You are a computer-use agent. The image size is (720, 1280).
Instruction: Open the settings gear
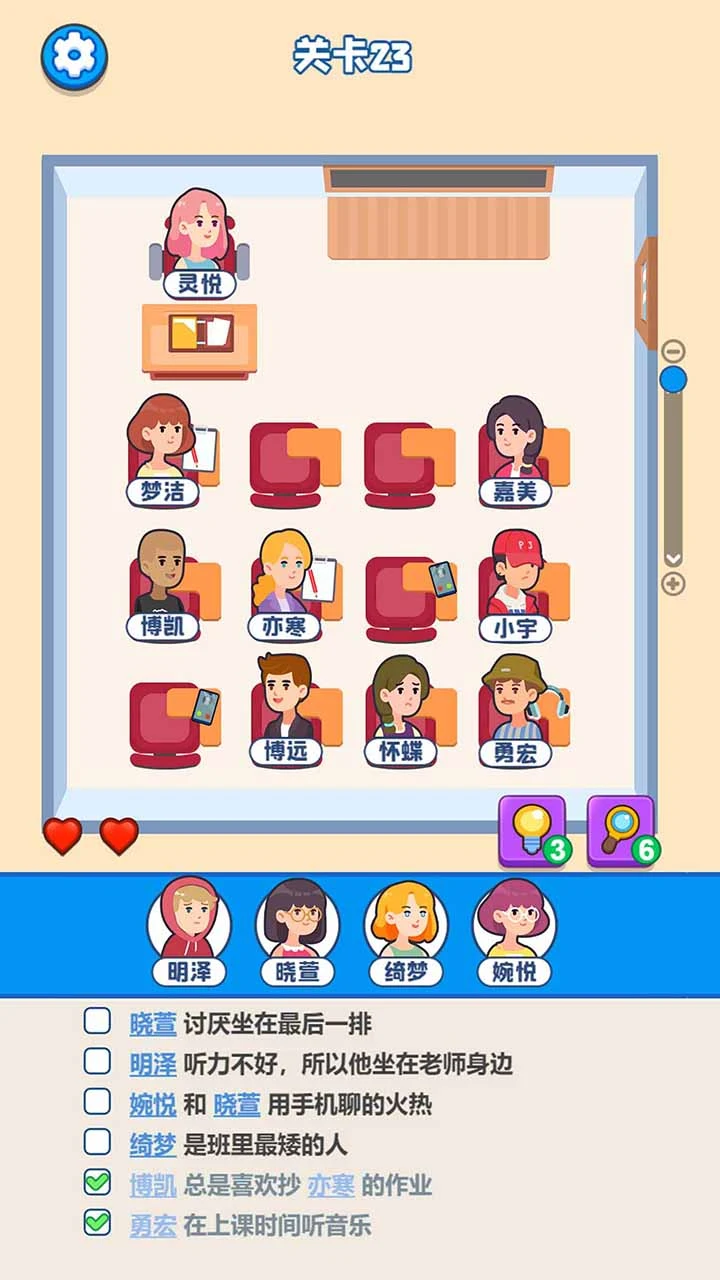click(74, 56)
